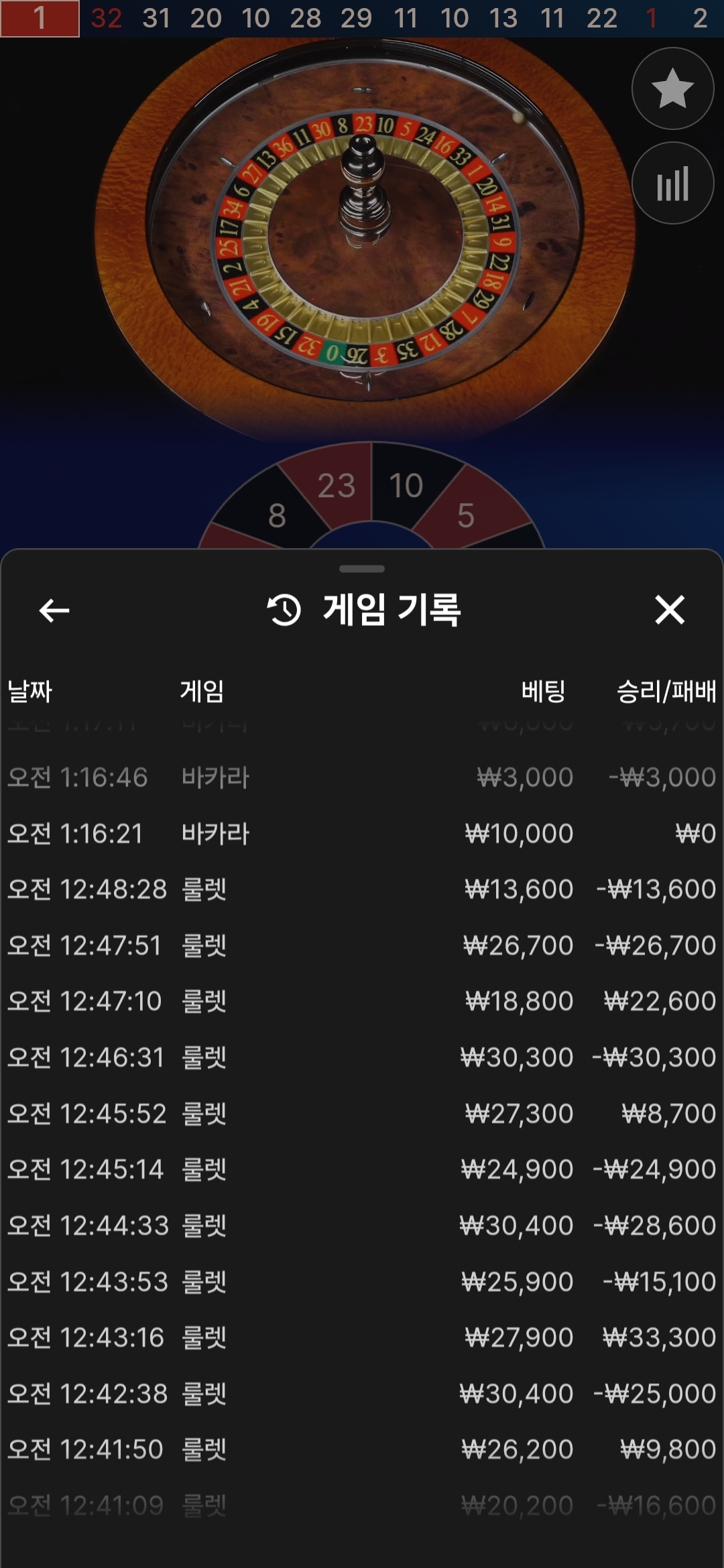This screenshot has width=724, height=1568.
Task: Close the game history panel
Action: click(670, 610)
